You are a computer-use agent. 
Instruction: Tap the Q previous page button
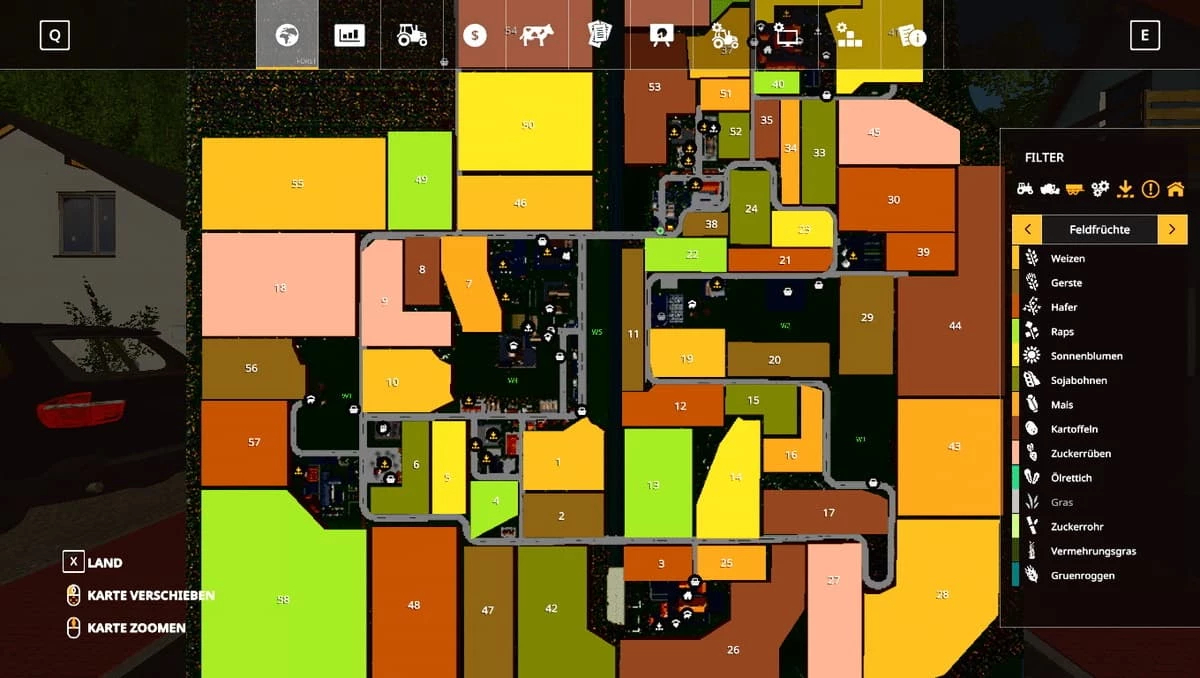[54, 36]
